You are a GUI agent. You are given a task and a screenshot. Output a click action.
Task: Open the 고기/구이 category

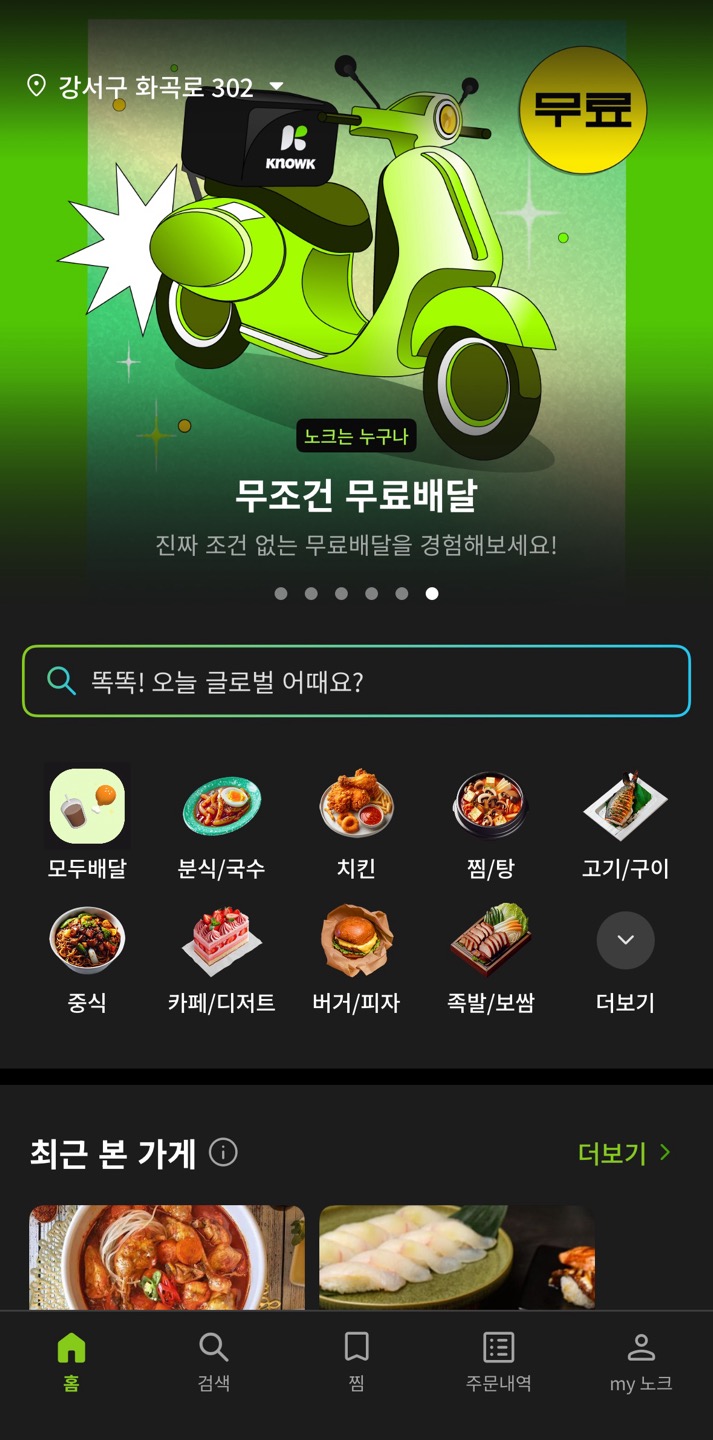[x=625, y=823]
